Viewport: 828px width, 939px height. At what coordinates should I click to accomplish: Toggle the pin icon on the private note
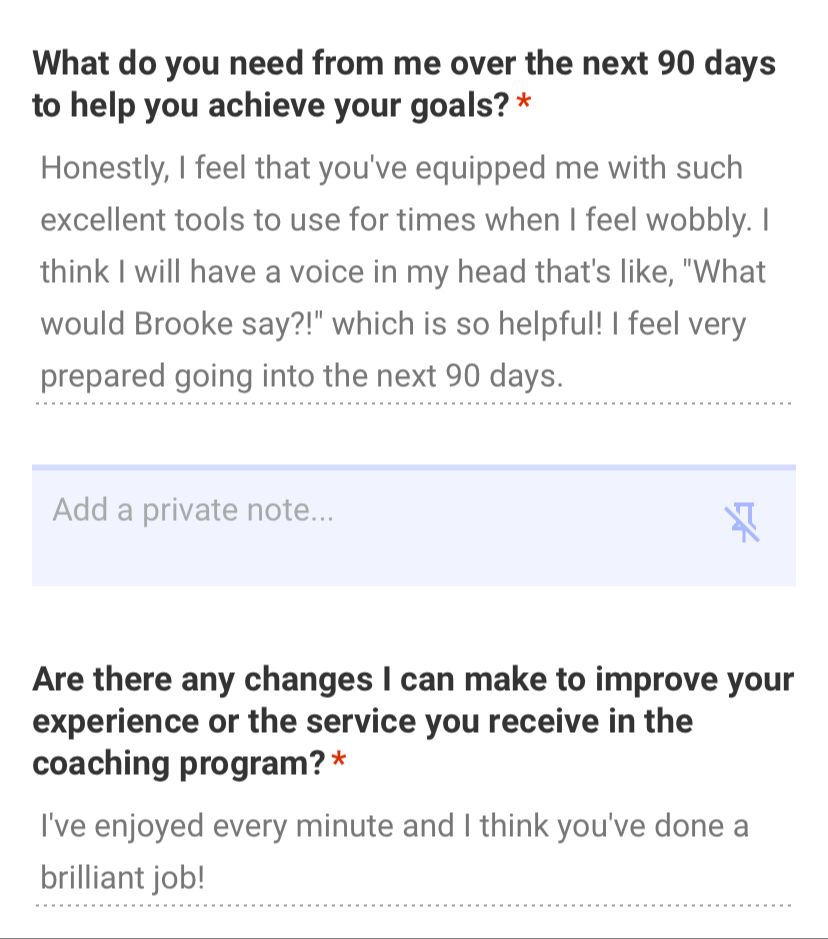tap(742, 522)
